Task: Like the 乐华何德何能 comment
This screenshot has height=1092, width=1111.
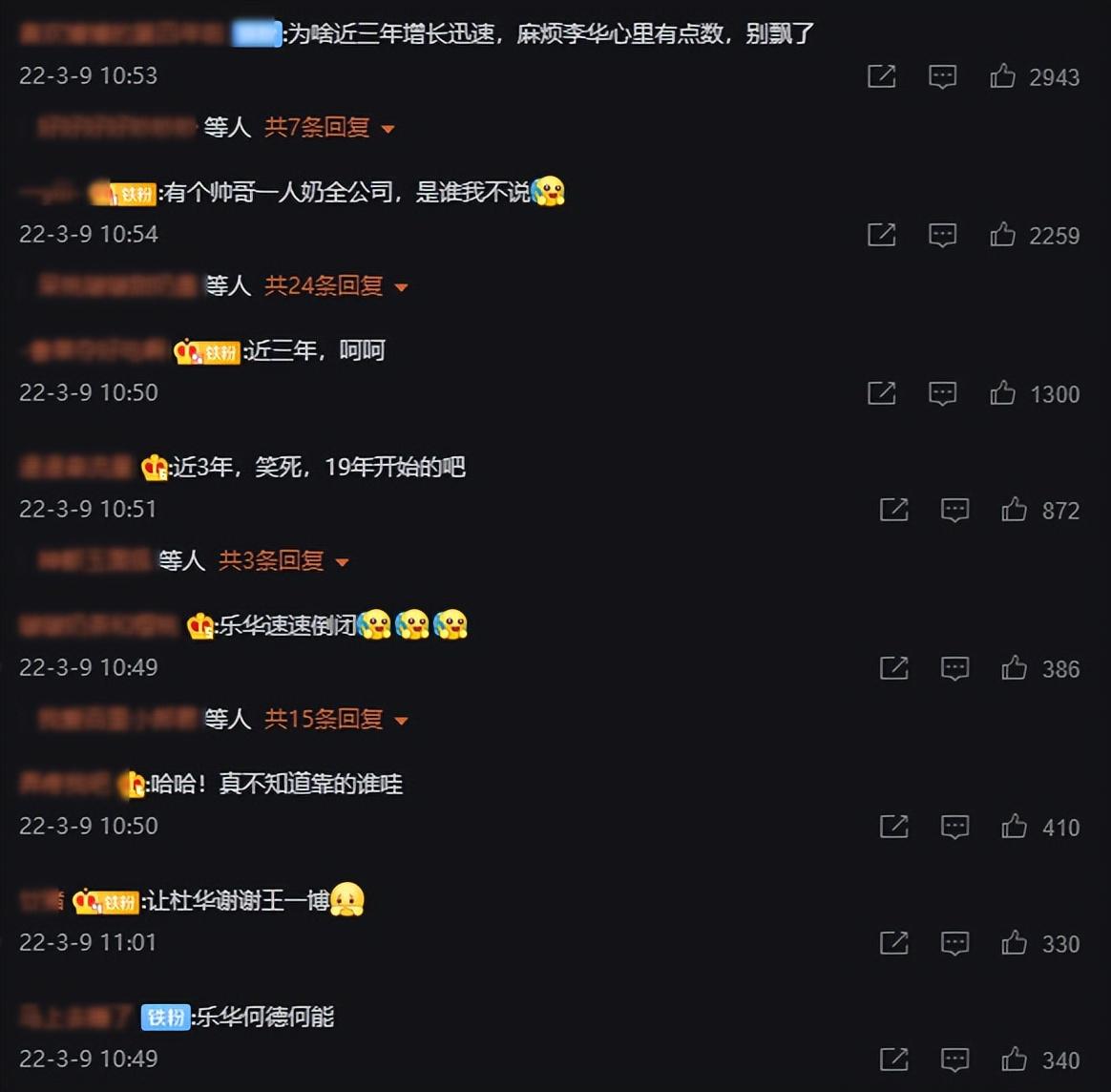Action: pyautogui.click(x=1014, y=1060)
